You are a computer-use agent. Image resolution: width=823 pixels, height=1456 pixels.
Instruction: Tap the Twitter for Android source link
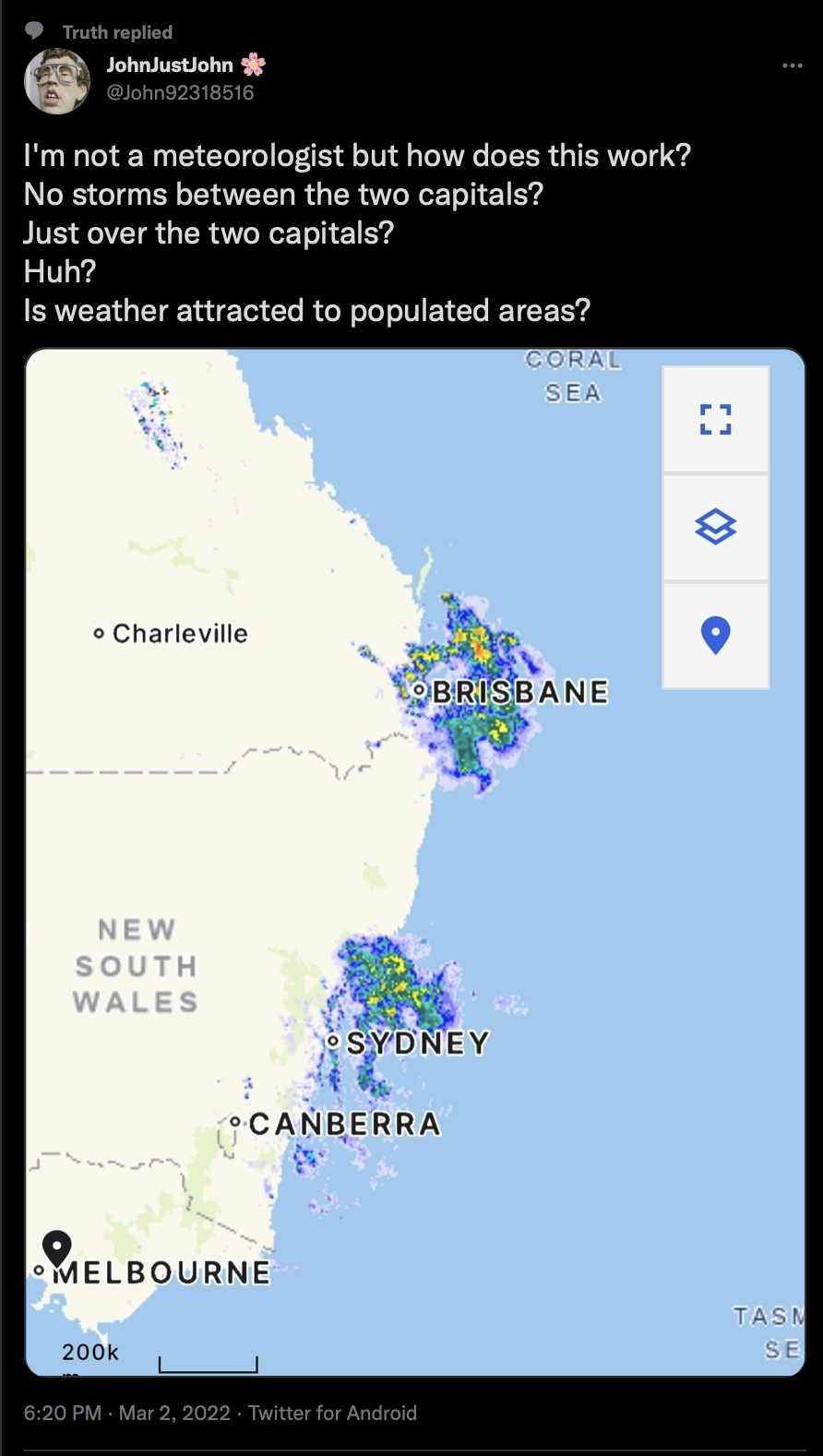click(332, 1413)
